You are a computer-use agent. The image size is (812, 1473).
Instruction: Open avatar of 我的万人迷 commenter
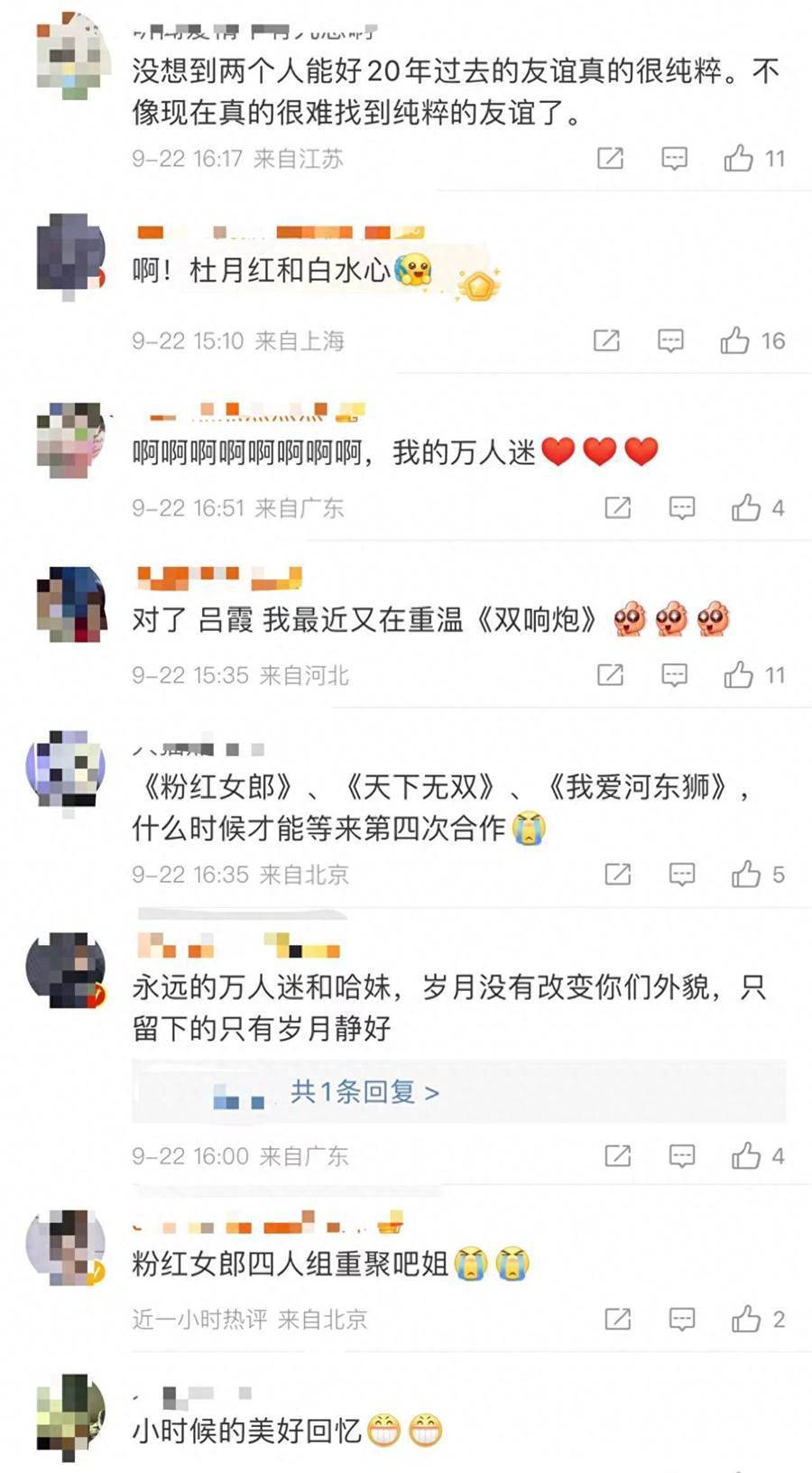coord(69,440)
